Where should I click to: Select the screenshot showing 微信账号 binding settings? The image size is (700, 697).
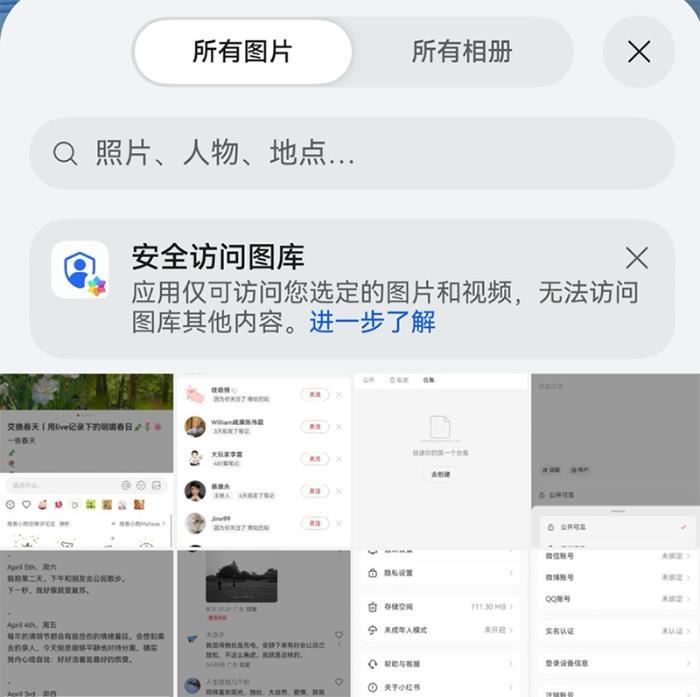tap(615, 624)
